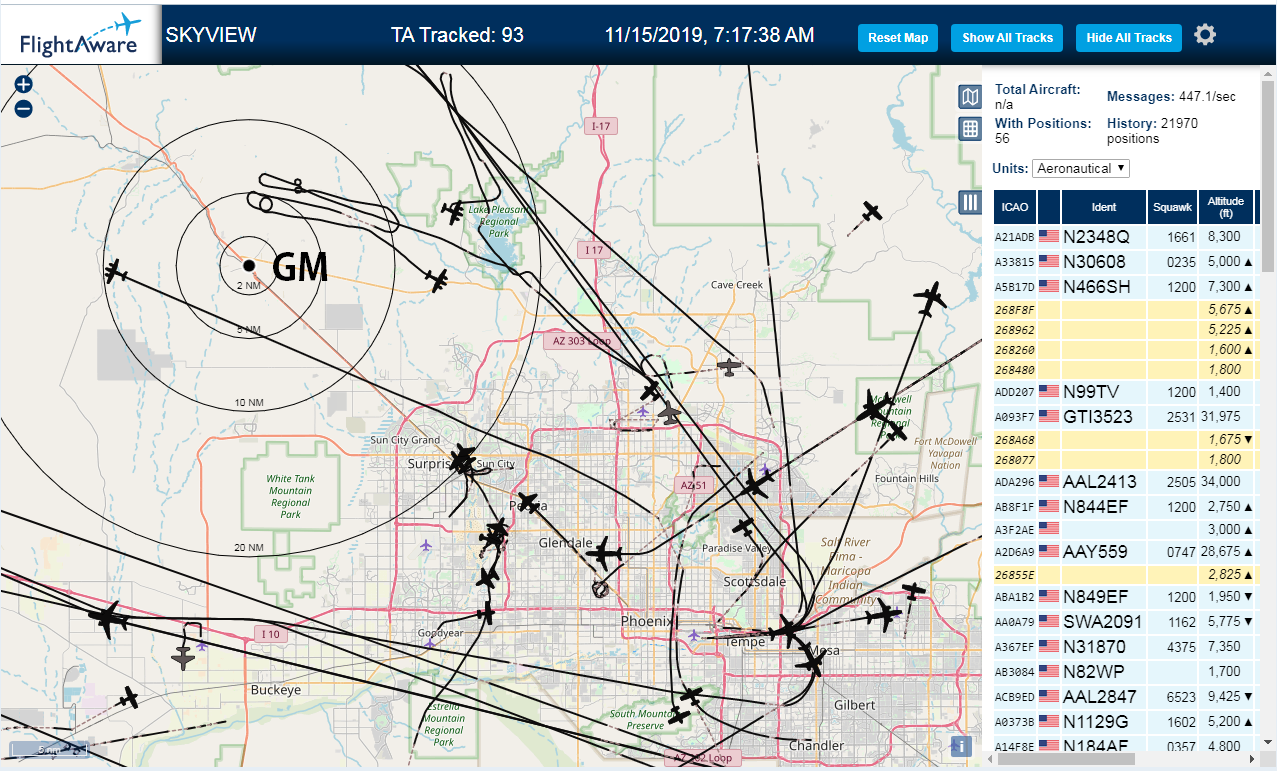Expand the map view icon
The image size is (1277, 771).
point(969,97)
